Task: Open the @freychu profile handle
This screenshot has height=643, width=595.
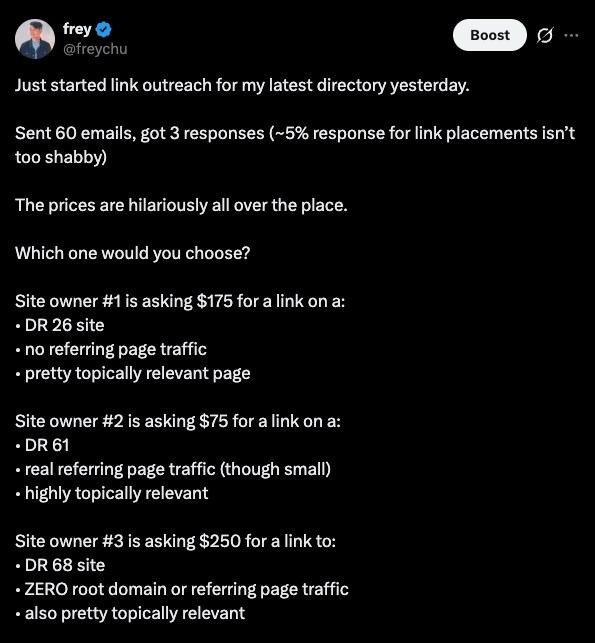Action: tap(95, 49)
